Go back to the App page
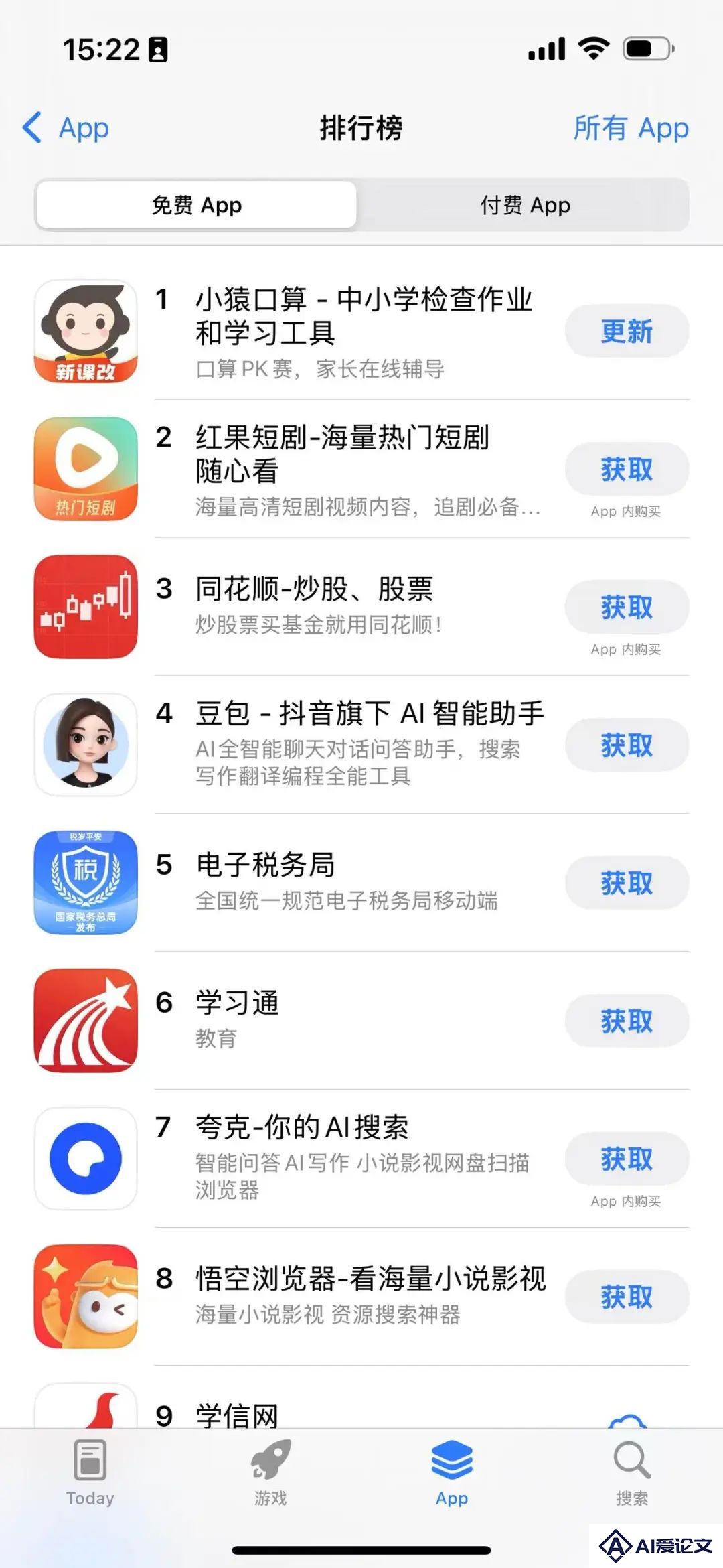The image size is (723, 1568). point(66,127)
